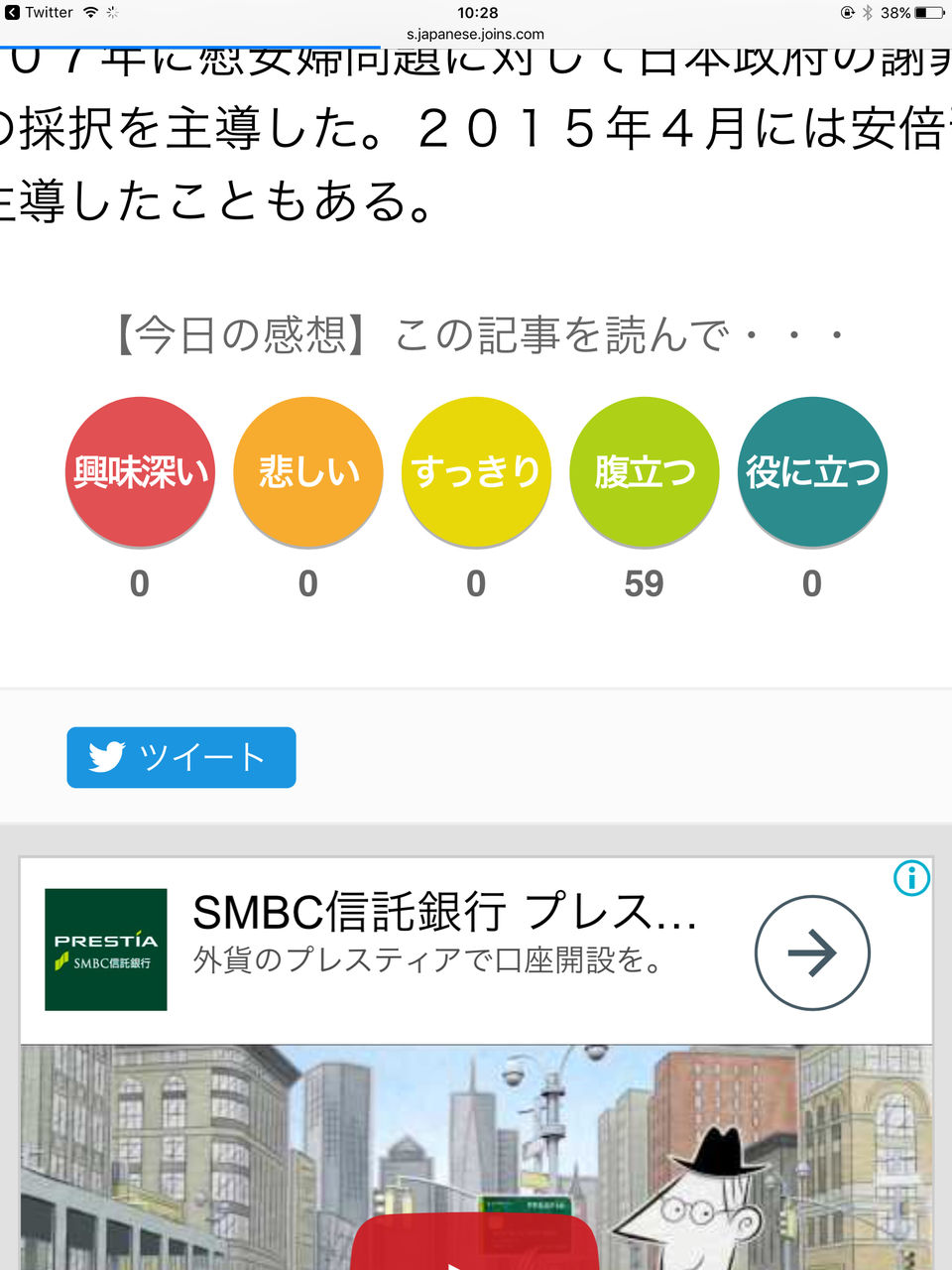Open the ad info icon

(x=911, y=877)
